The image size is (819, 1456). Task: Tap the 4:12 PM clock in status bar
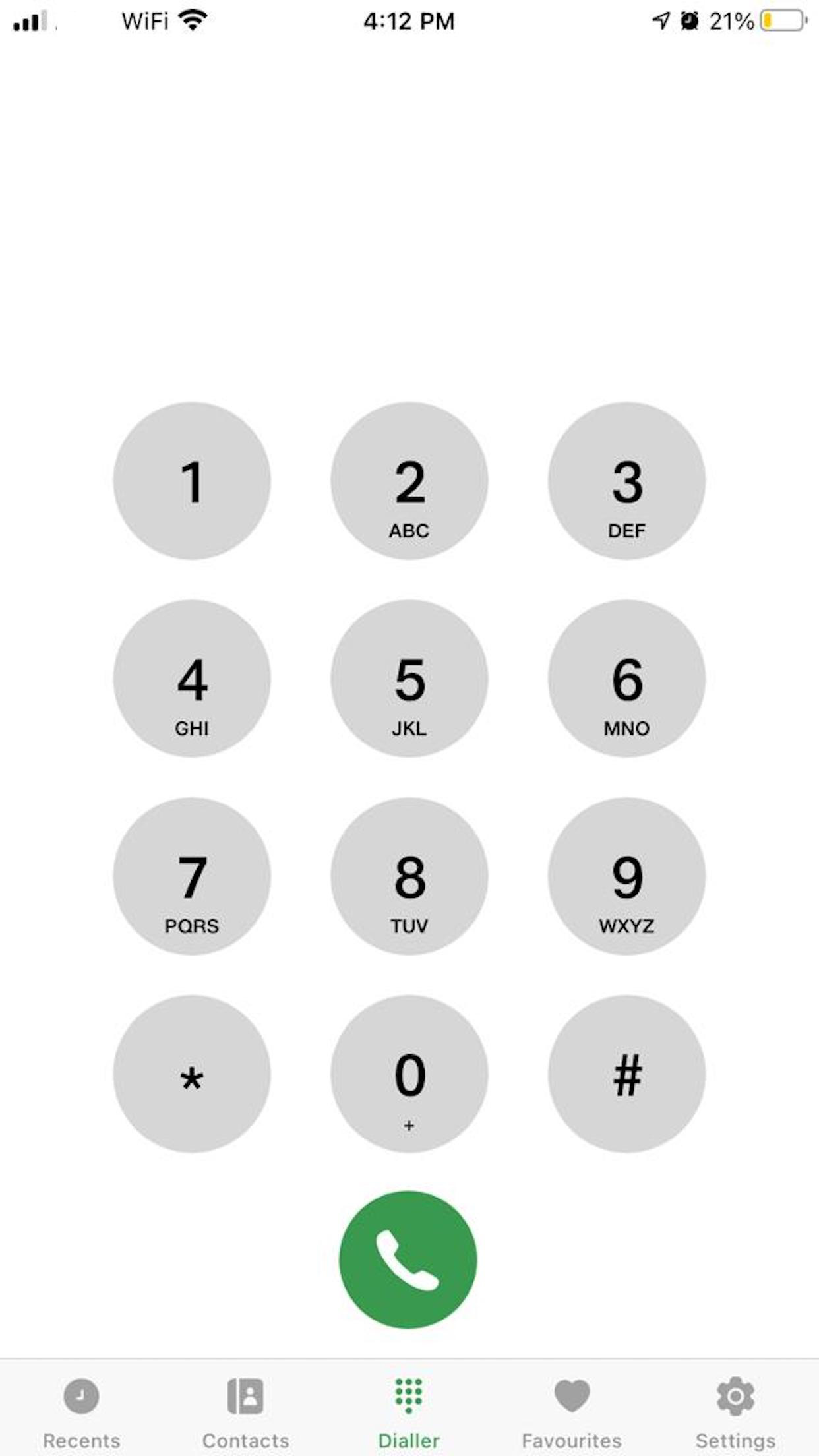409,21
